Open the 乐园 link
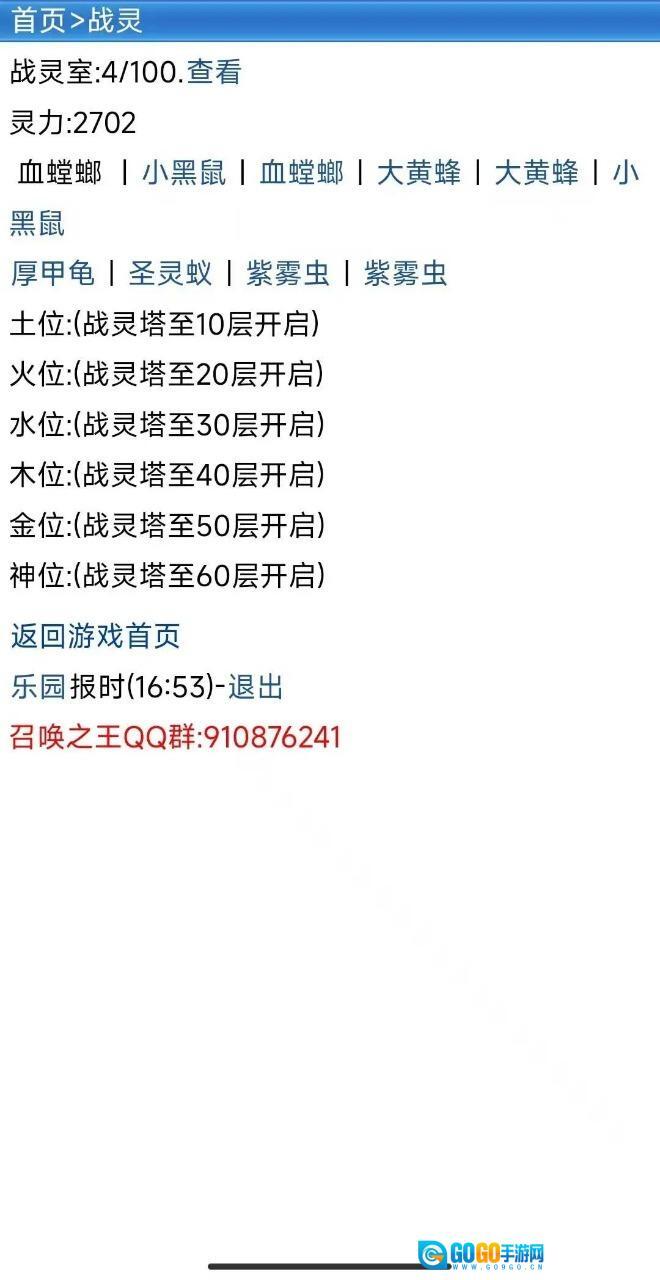This screenshot has width=660, height=1280. (38, 687)
